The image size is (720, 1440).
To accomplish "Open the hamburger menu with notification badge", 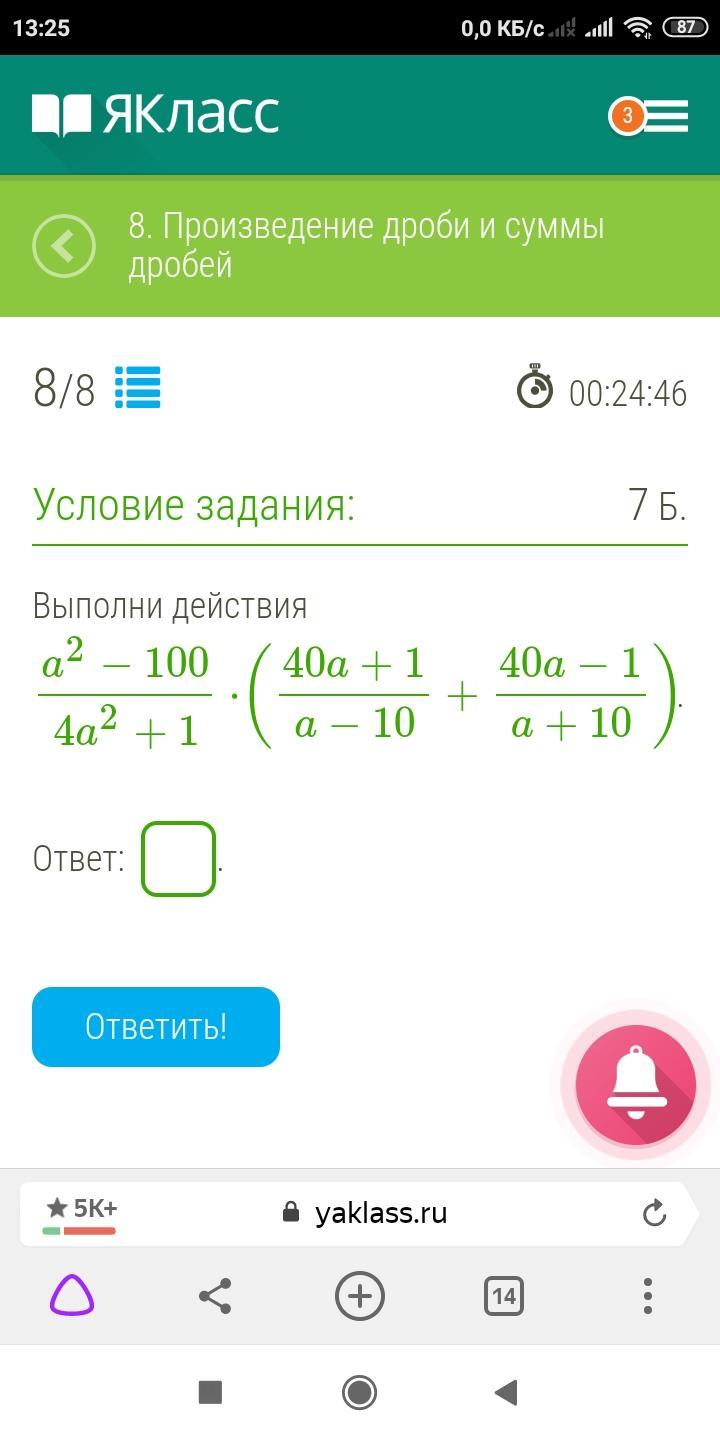I will (x=649, y=116).
